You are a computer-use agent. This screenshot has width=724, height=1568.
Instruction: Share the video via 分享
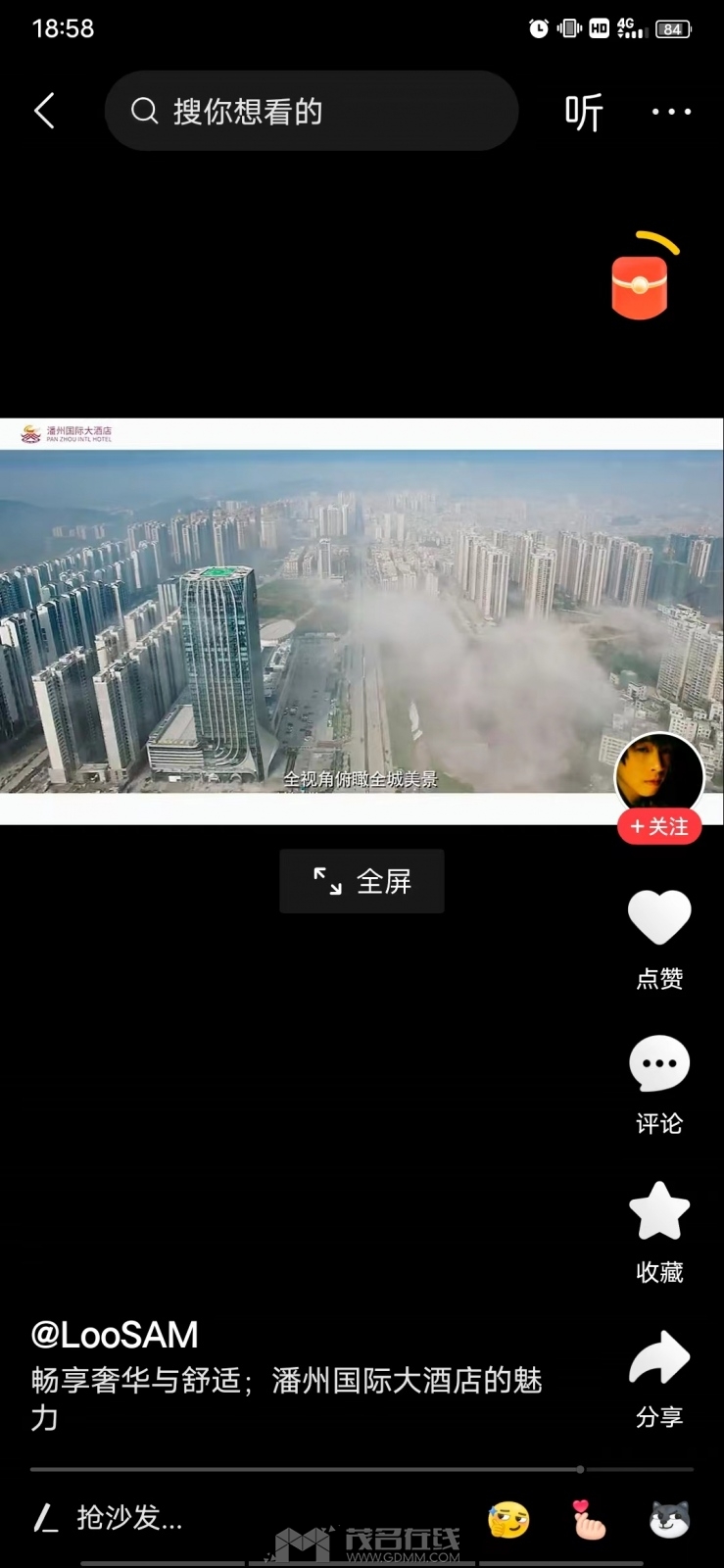tap(659, 1358)
